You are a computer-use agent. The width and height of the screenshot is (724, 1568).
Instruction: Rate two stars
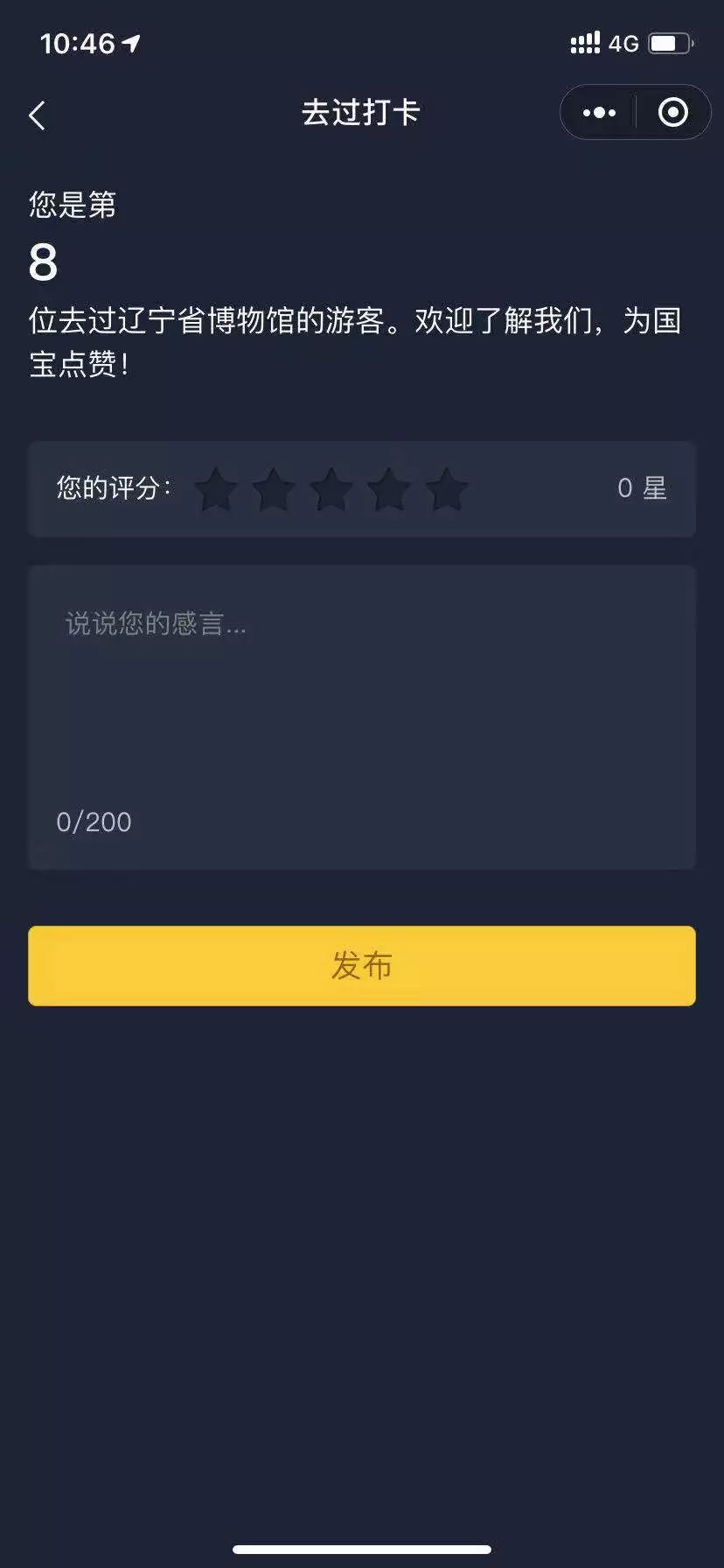point(274,489)
